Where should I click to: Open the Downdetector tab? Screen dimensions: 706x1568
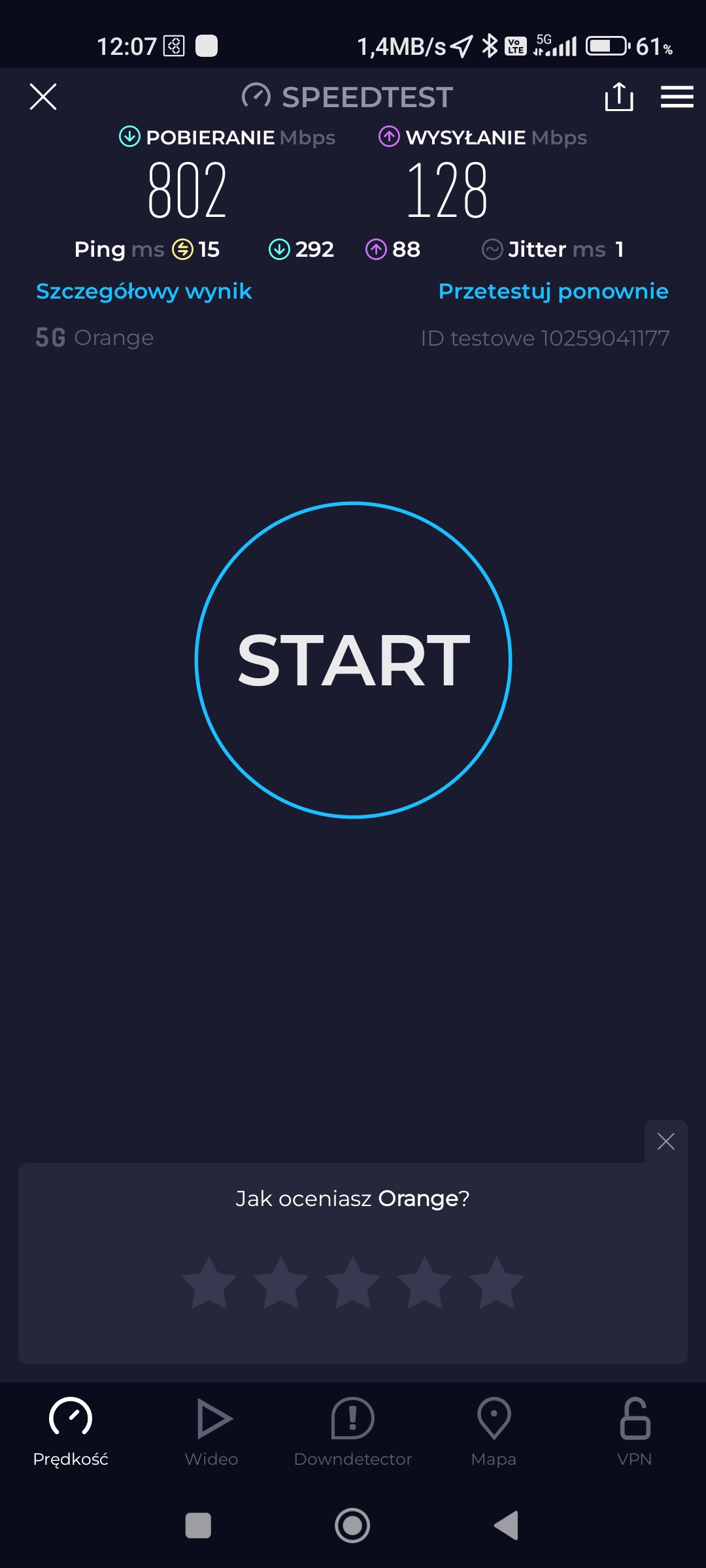353,1431
